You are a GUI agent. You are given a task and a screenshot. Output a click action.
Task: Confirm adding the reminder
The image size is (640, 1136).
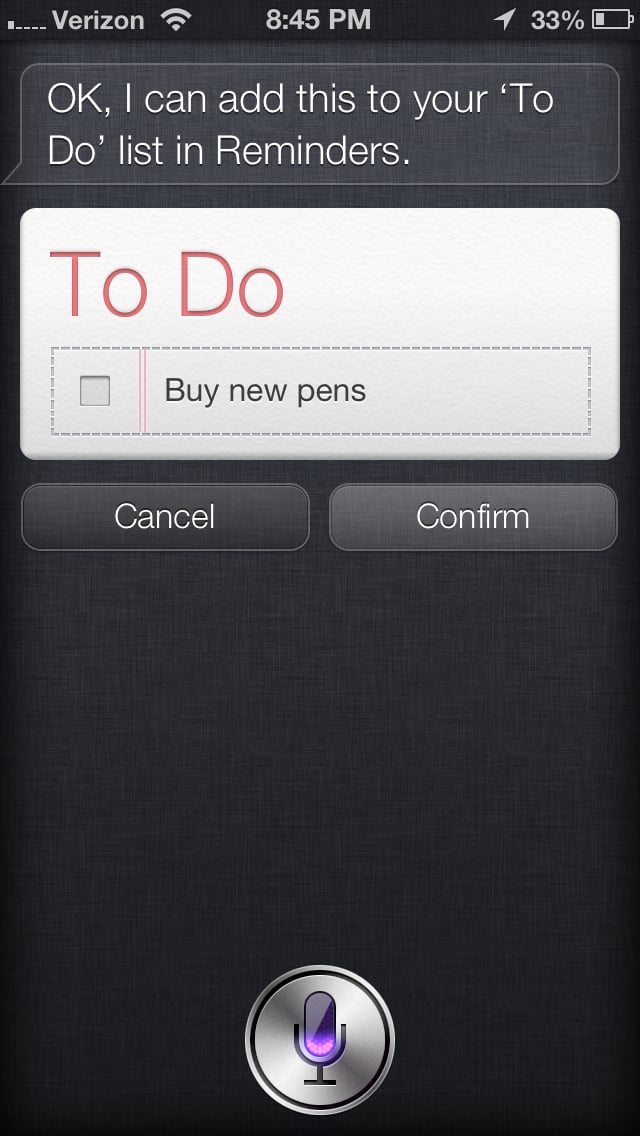pos(473,517)
